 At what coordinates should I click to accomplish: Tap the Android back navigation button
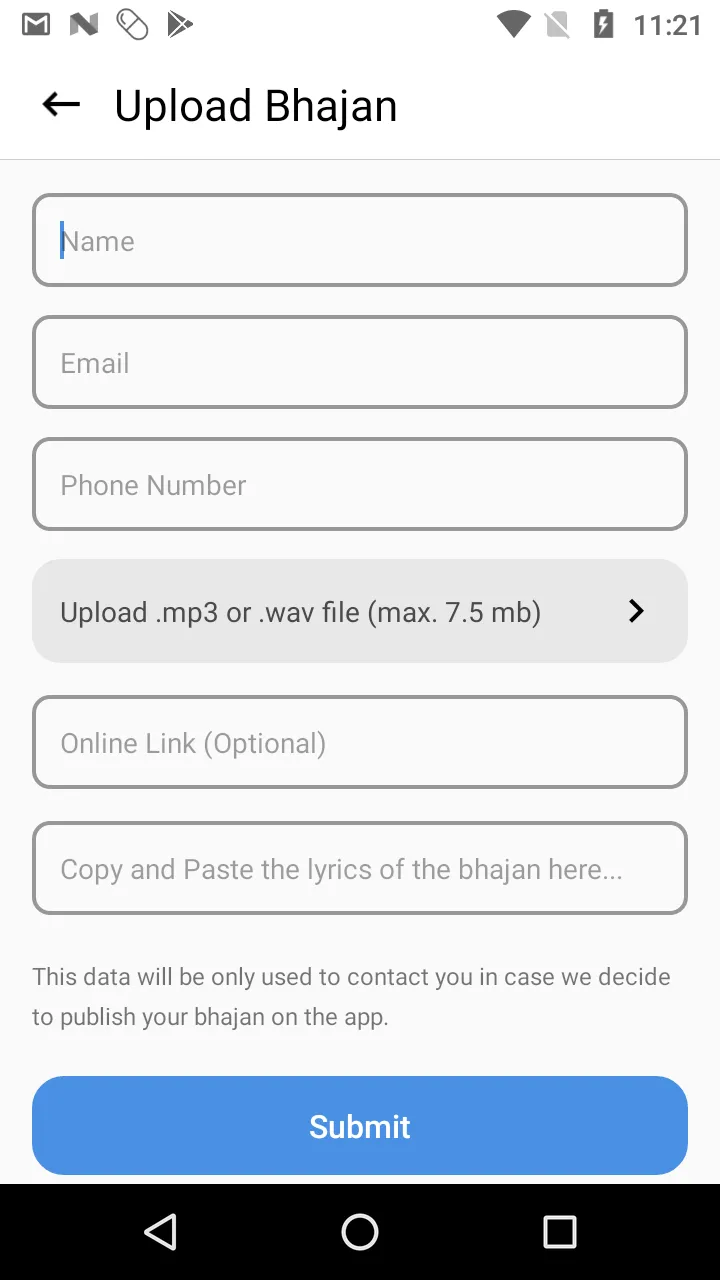coord(160,1232)
